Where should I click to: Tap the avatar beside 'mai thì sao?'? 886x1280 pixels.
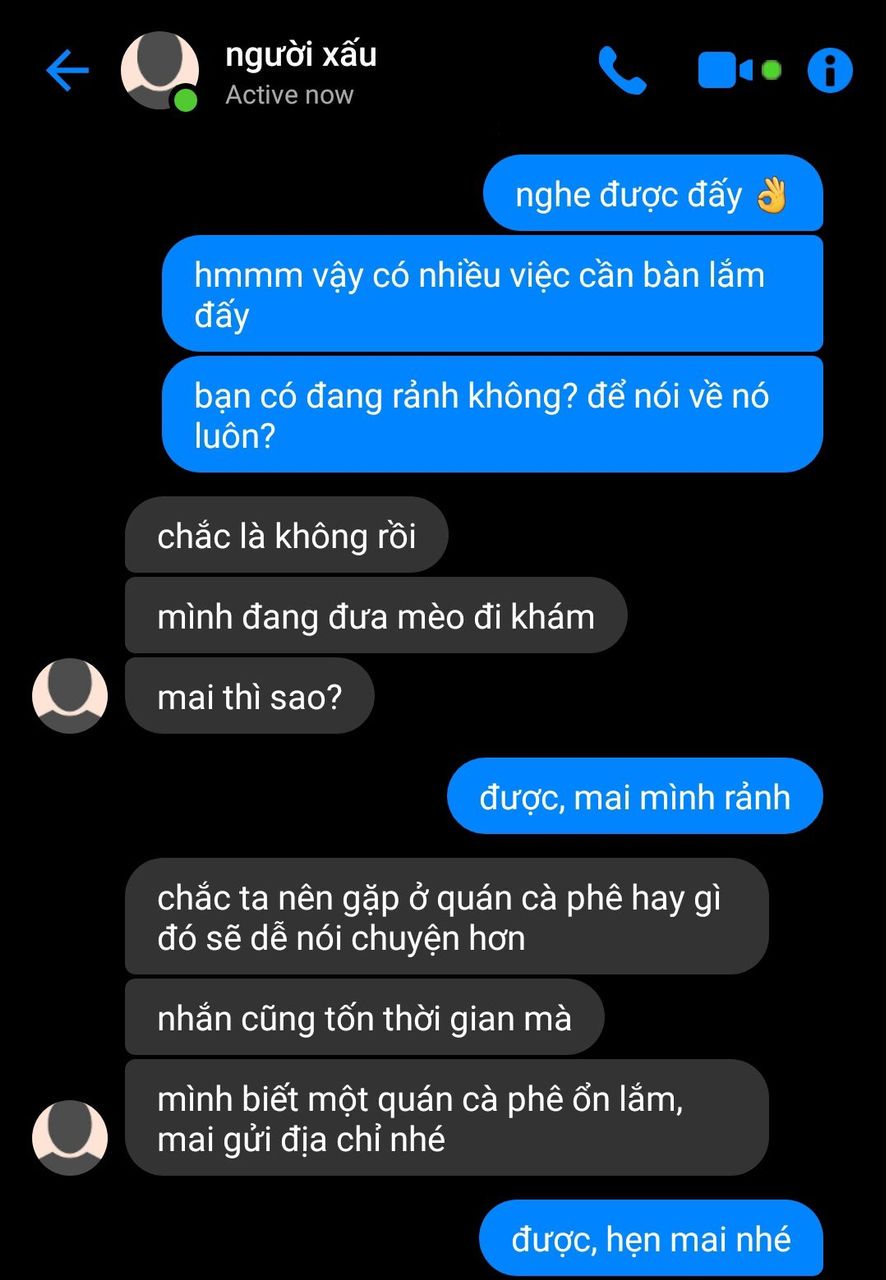[70, 696]
